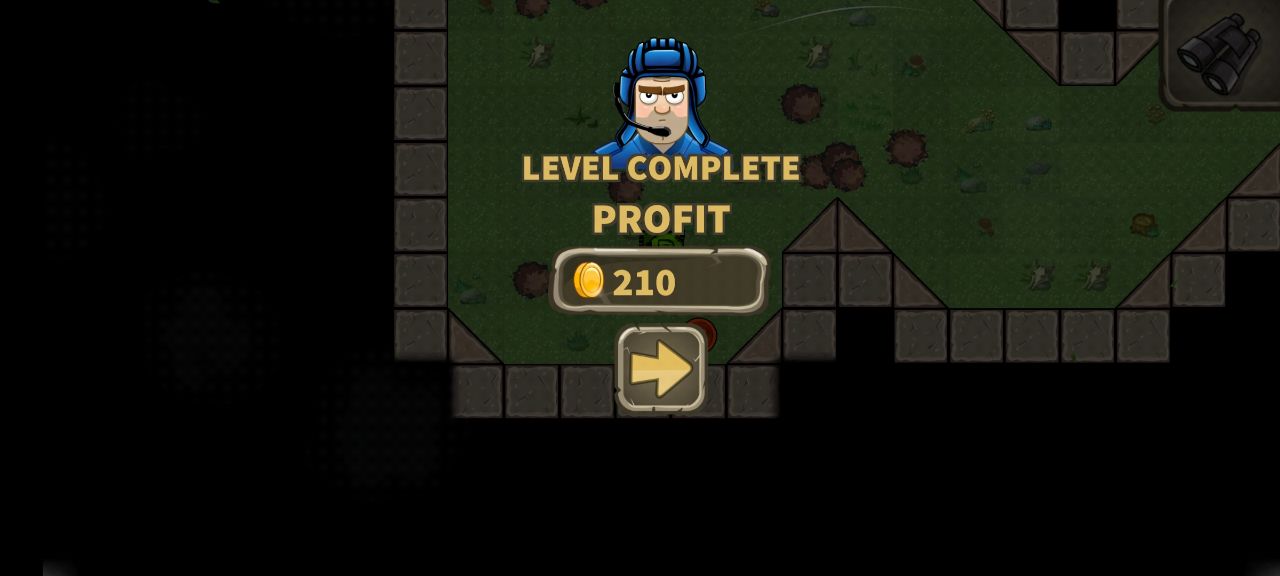Screen dimensions: 1280x576
Task: Tap the arrow to continue to next level
Action: point(661,369)
